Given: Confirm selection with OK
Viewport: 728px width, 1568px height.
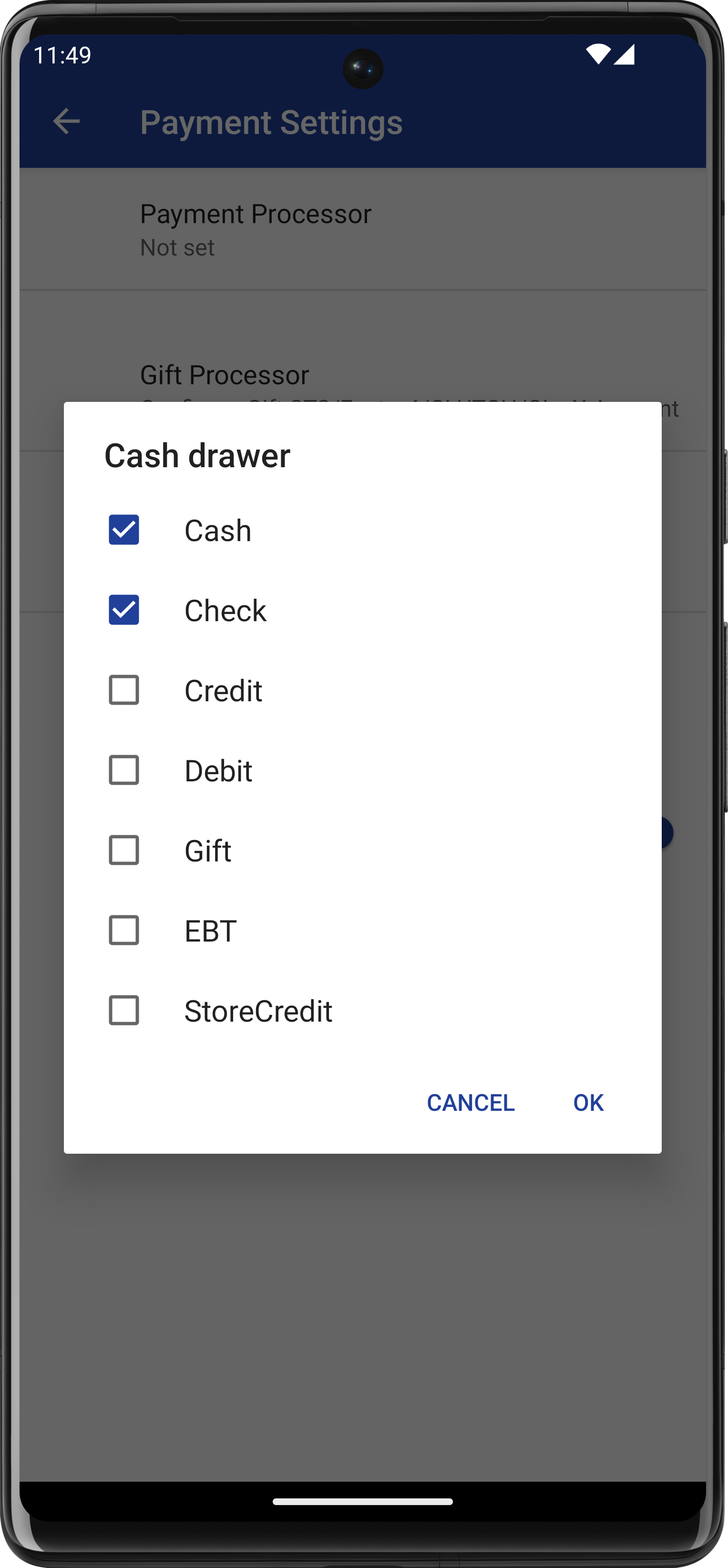Looking at the screenshot, I should [x=588, y=1102].
